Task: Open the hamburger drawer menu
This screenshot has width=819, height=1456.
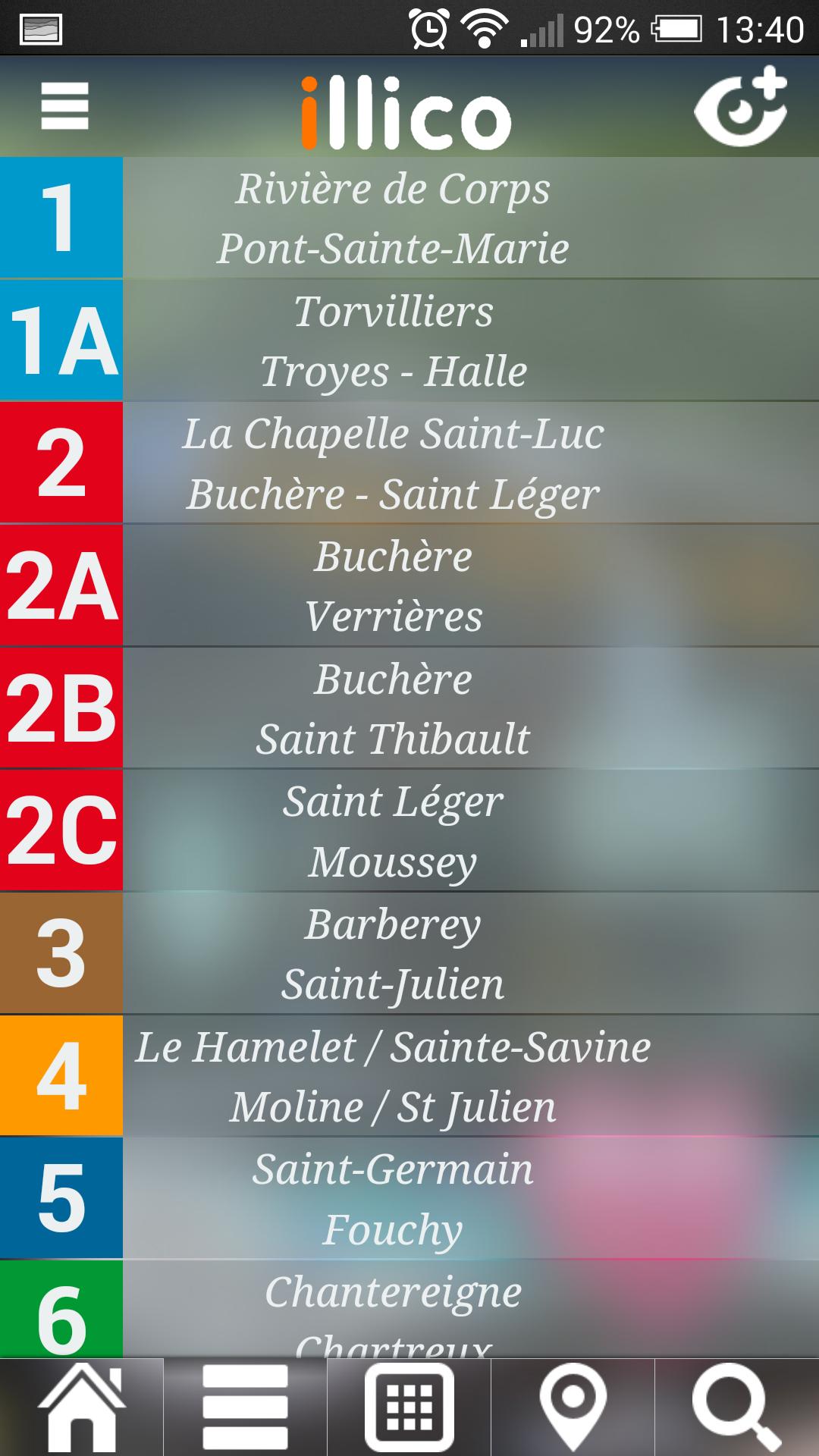Action: [x=64, y=106]
